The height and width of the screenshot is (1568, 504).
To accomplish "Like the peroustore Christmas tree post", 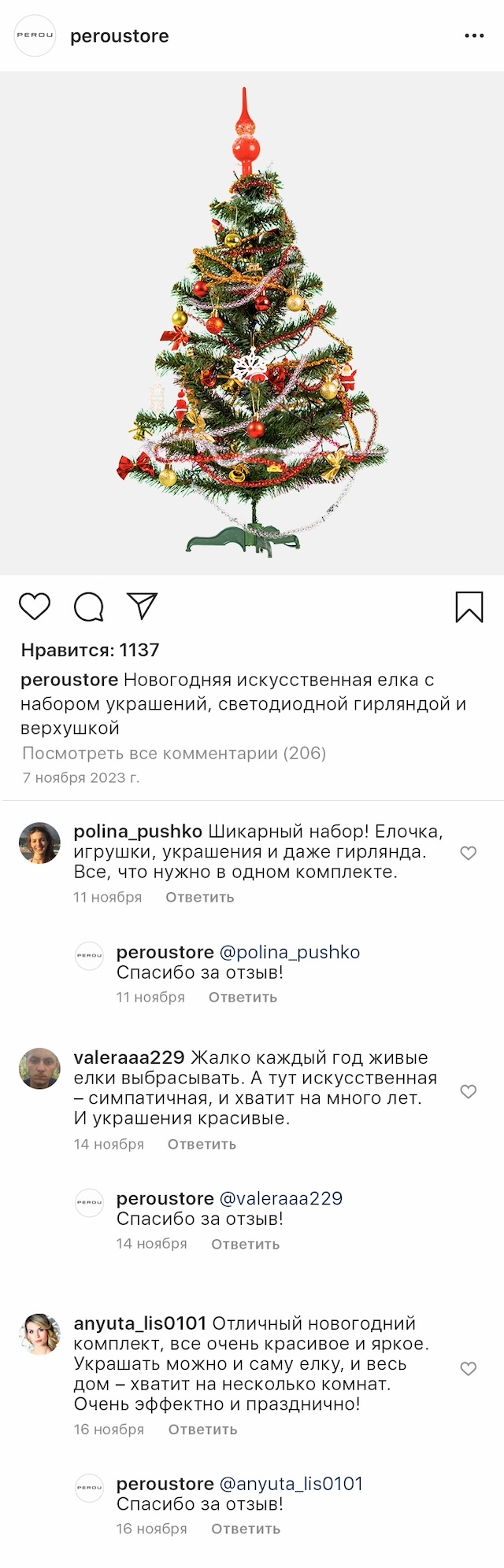I will pos(35,607).
